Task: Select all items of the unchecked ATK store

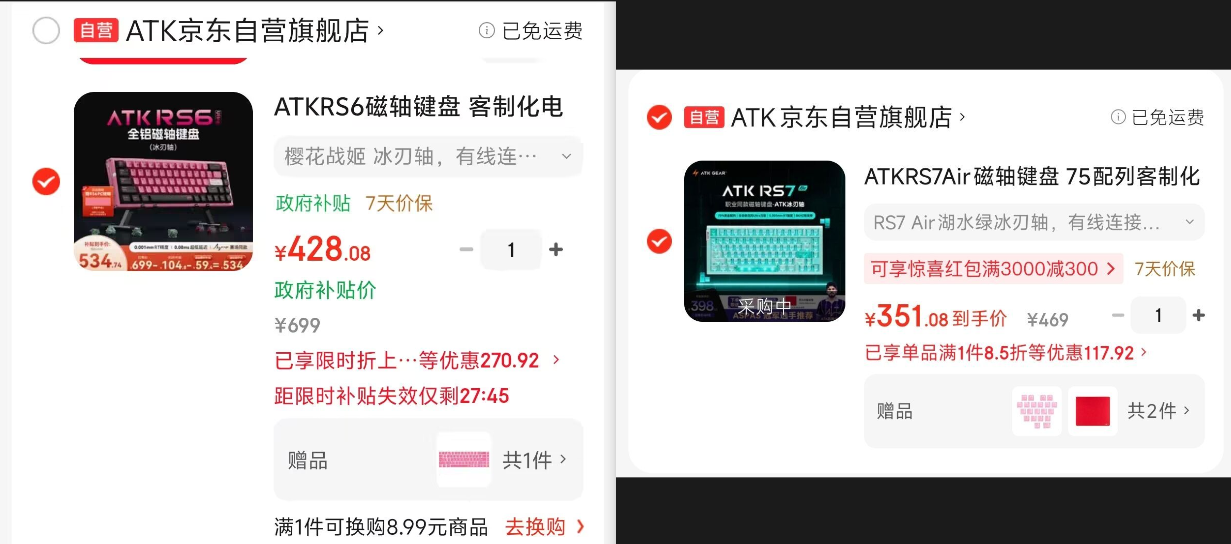Action: [x=46, y=31]
